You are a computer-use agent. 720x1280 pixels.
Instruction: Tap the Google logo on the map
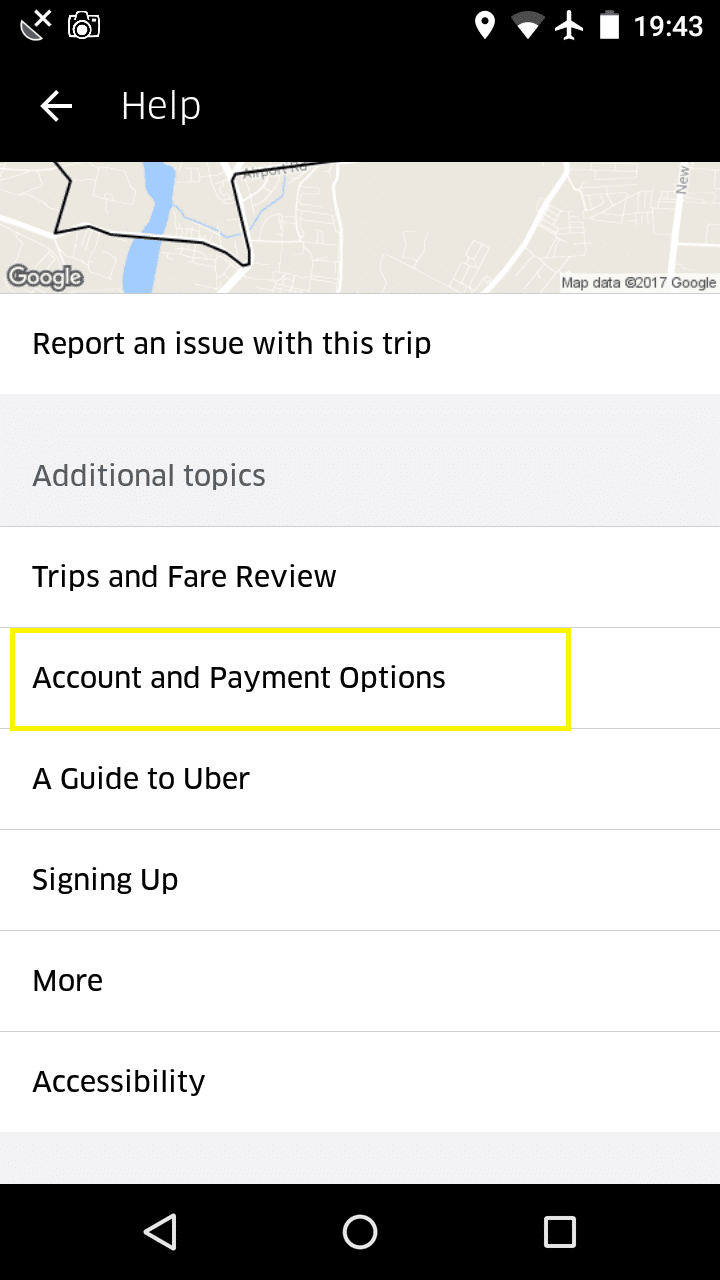(x=44, y=277)
